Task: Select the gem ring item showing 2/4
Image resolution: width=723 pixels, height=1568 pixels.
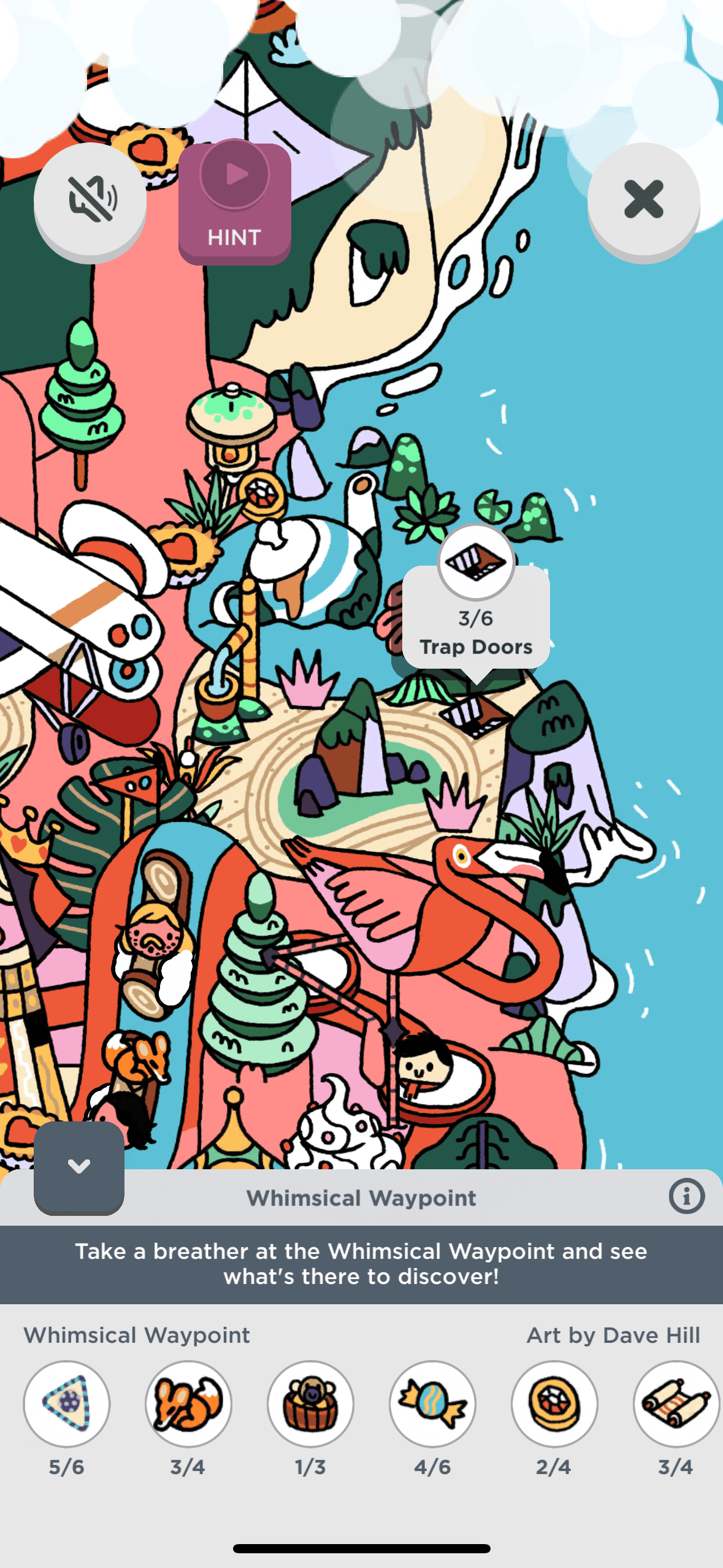Action: coord(554,1404)
